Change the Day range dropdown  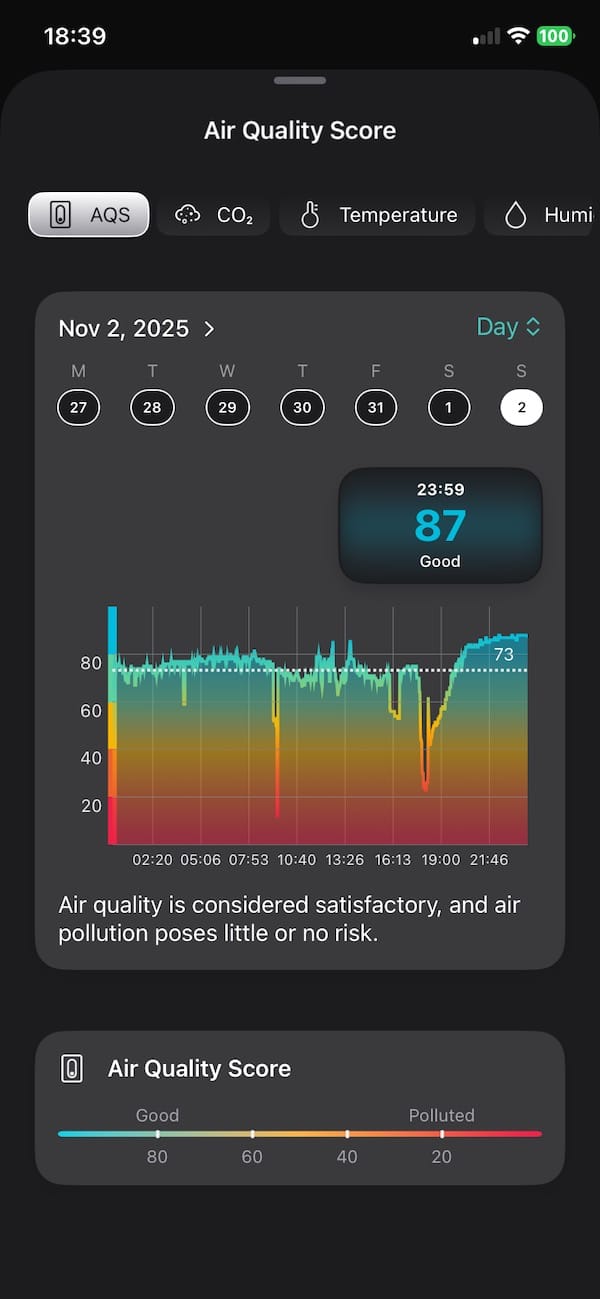click(x=508, y=327)
